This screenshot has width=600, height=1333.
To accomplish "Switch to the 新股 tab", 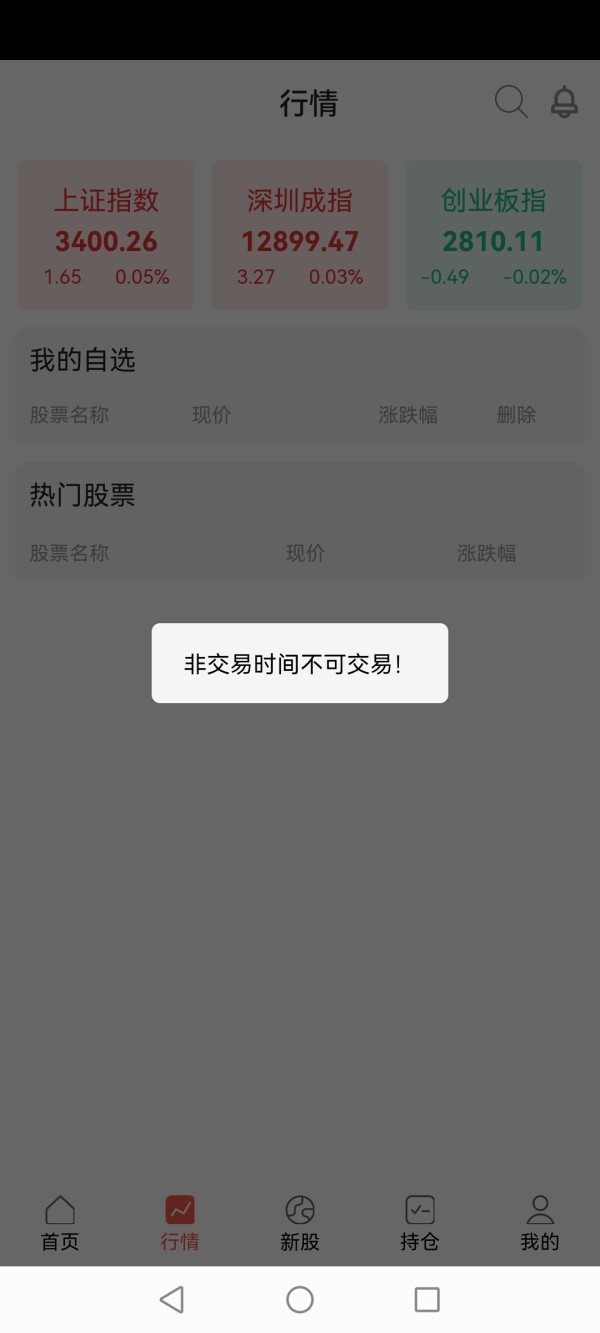I will pyautogui.click(x=300, y=1223).
